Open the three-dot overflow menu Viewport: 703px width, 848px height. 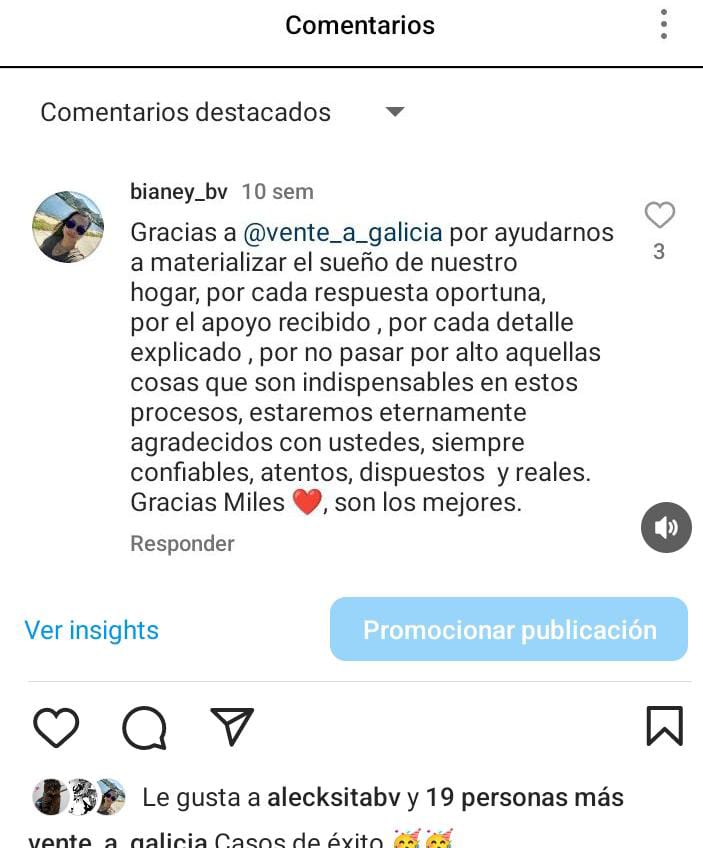(664, 25)
